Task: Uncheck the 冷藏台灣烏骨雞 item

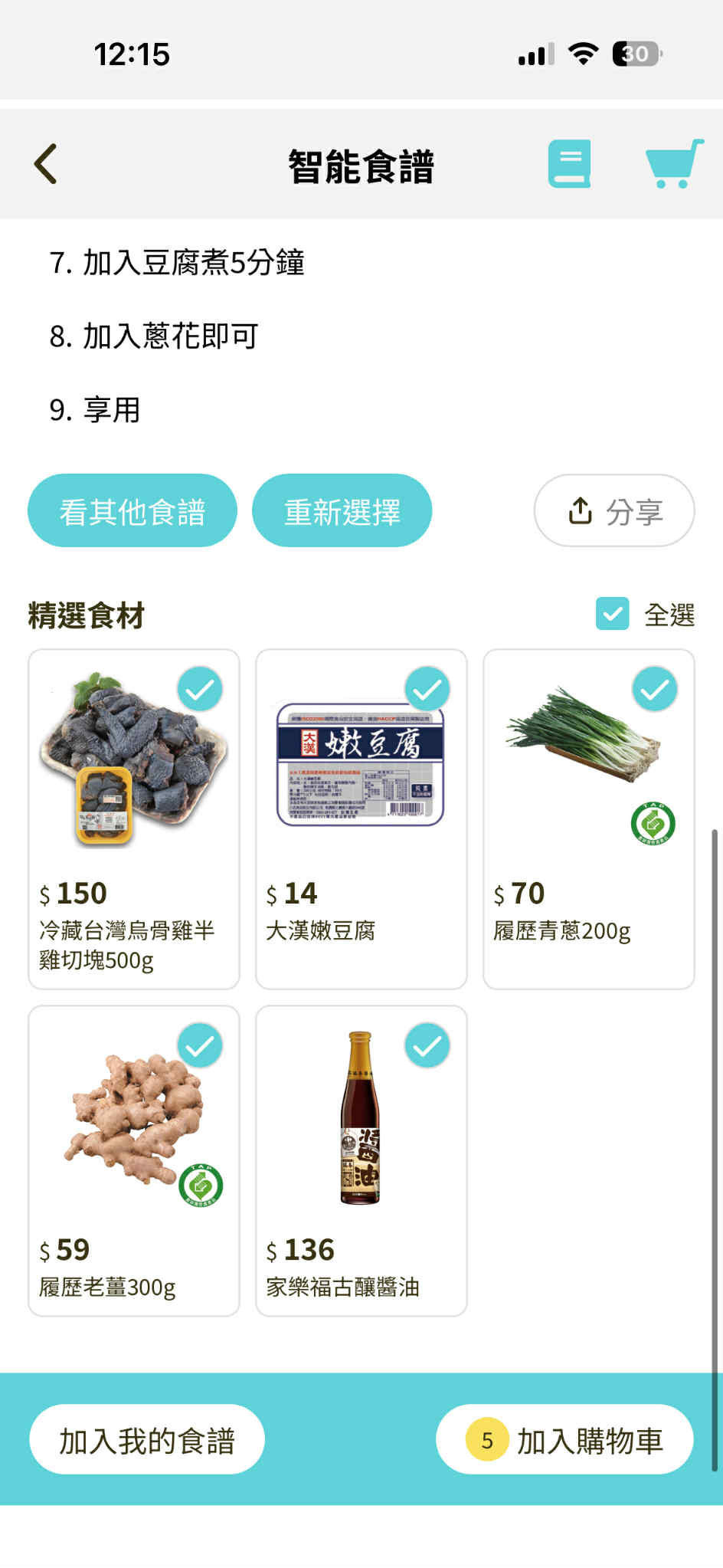Action: click(x=200, y=688)
